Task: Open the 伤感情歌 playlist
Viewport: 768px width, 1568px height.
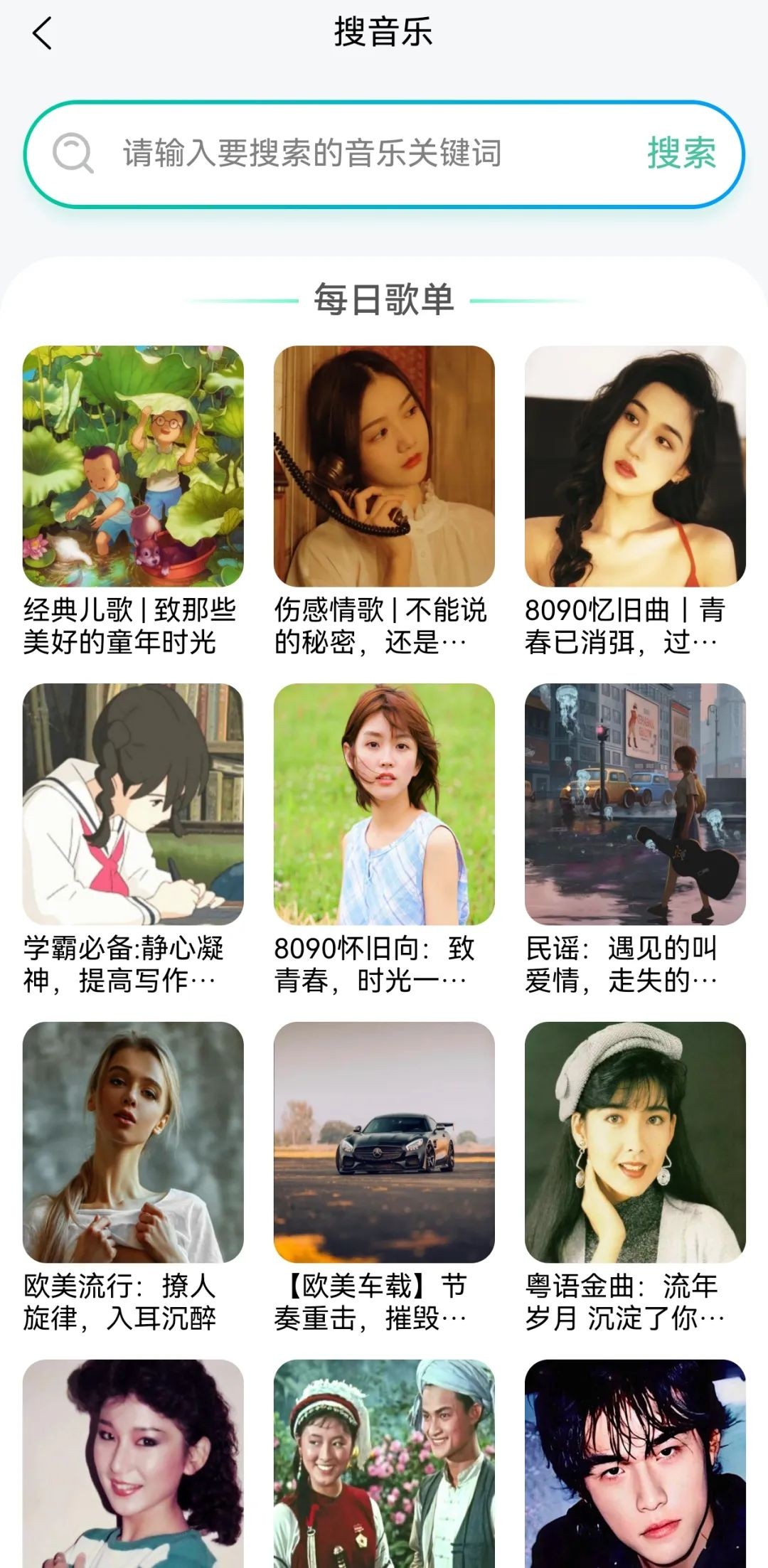Action: [x=384, y=466]
